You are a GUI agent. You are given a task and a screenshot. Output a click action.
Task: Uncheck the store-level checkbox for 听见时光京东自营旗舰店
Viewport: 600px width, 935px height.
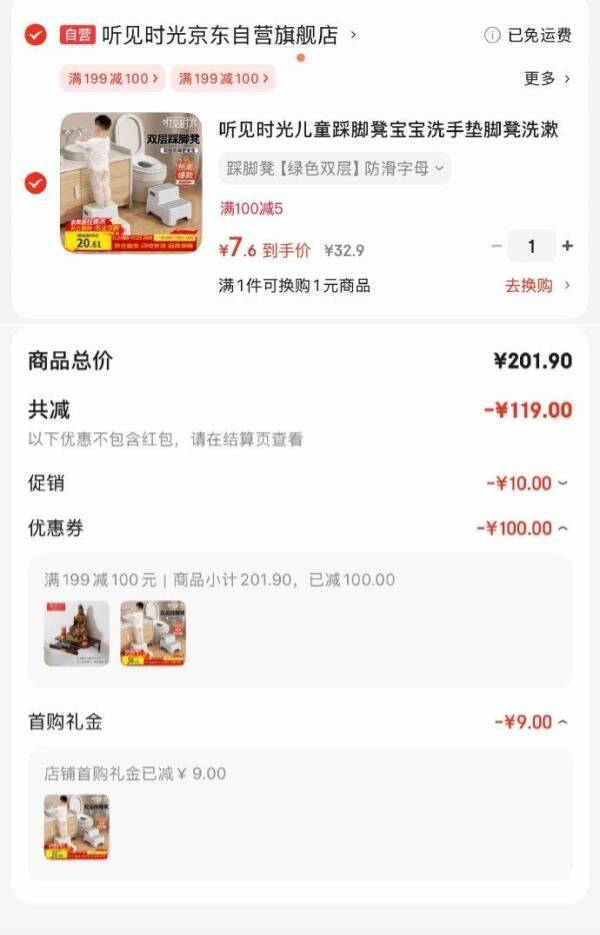click(x=35, y=35)
